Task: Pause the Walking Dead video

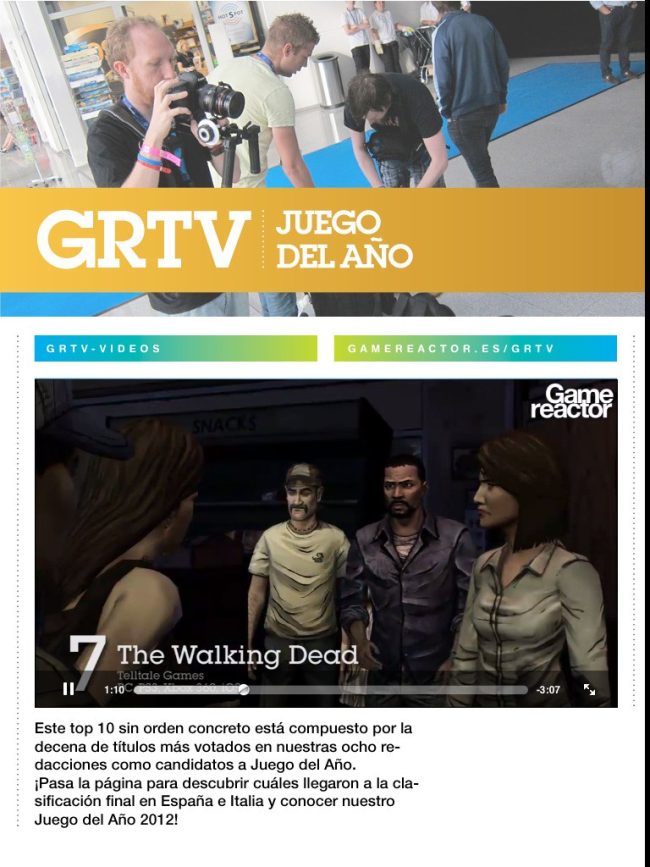Action: (68, 689)
